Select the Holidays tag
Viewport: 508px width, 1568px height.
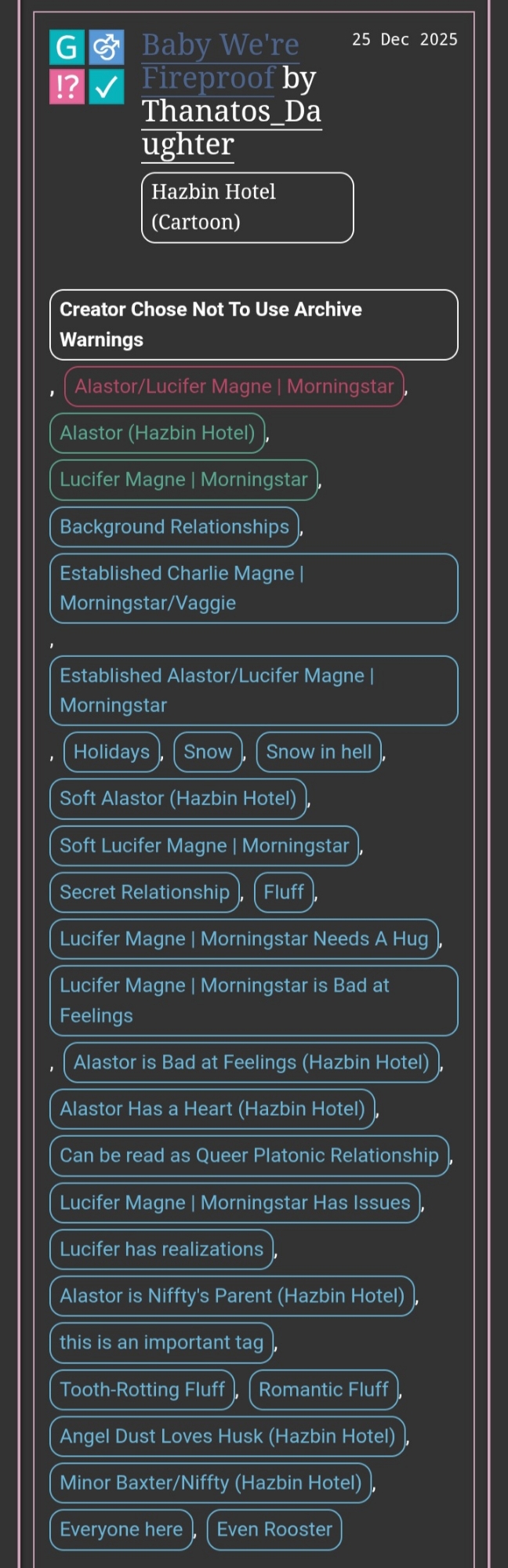pos(111,752)
